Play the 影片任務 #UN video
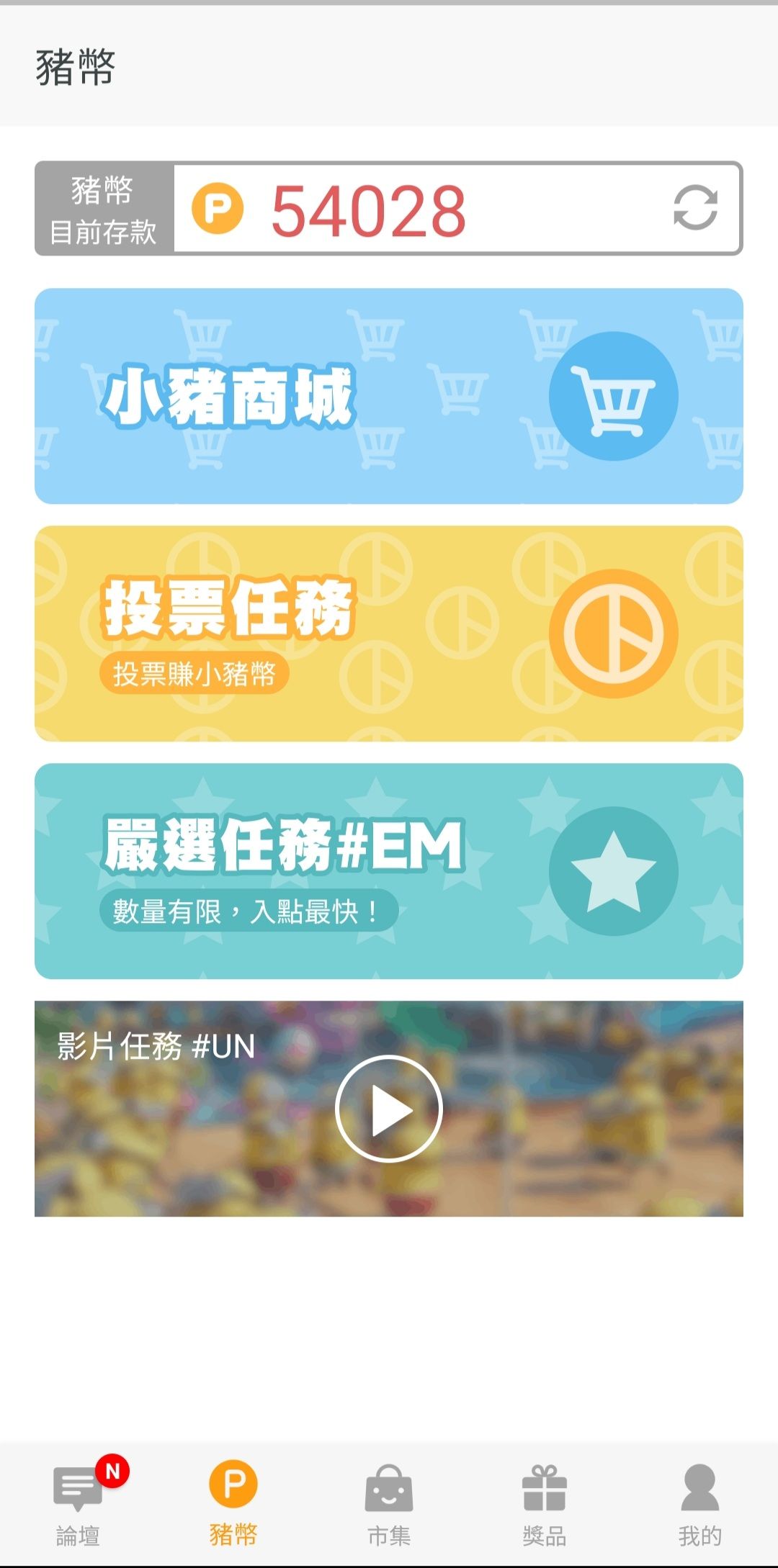The width and height of the screenshot is (778, 1568). (x=389, y=1109)
